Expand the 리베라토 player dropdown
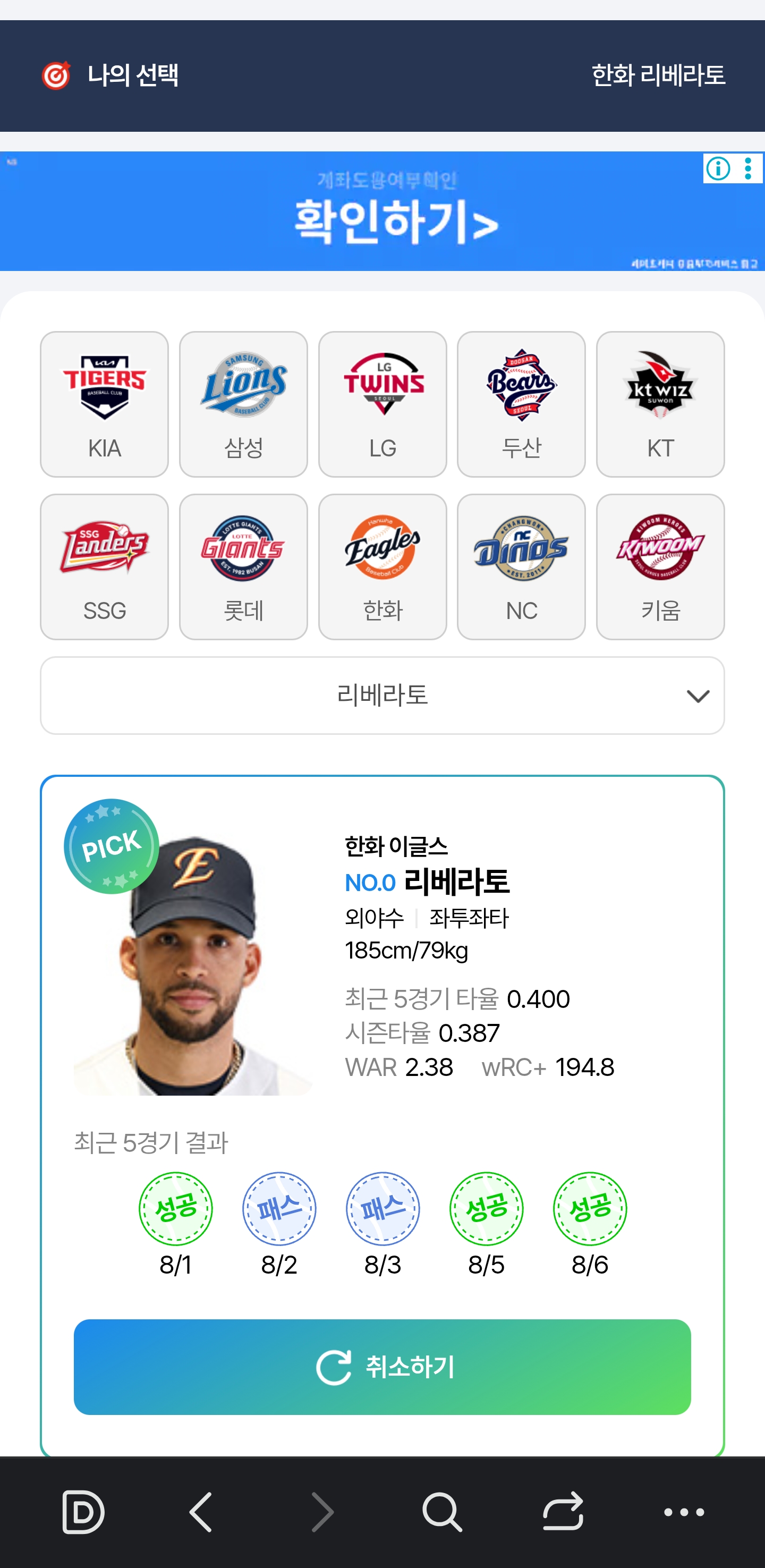765x1568 pixels. (382, 695)
